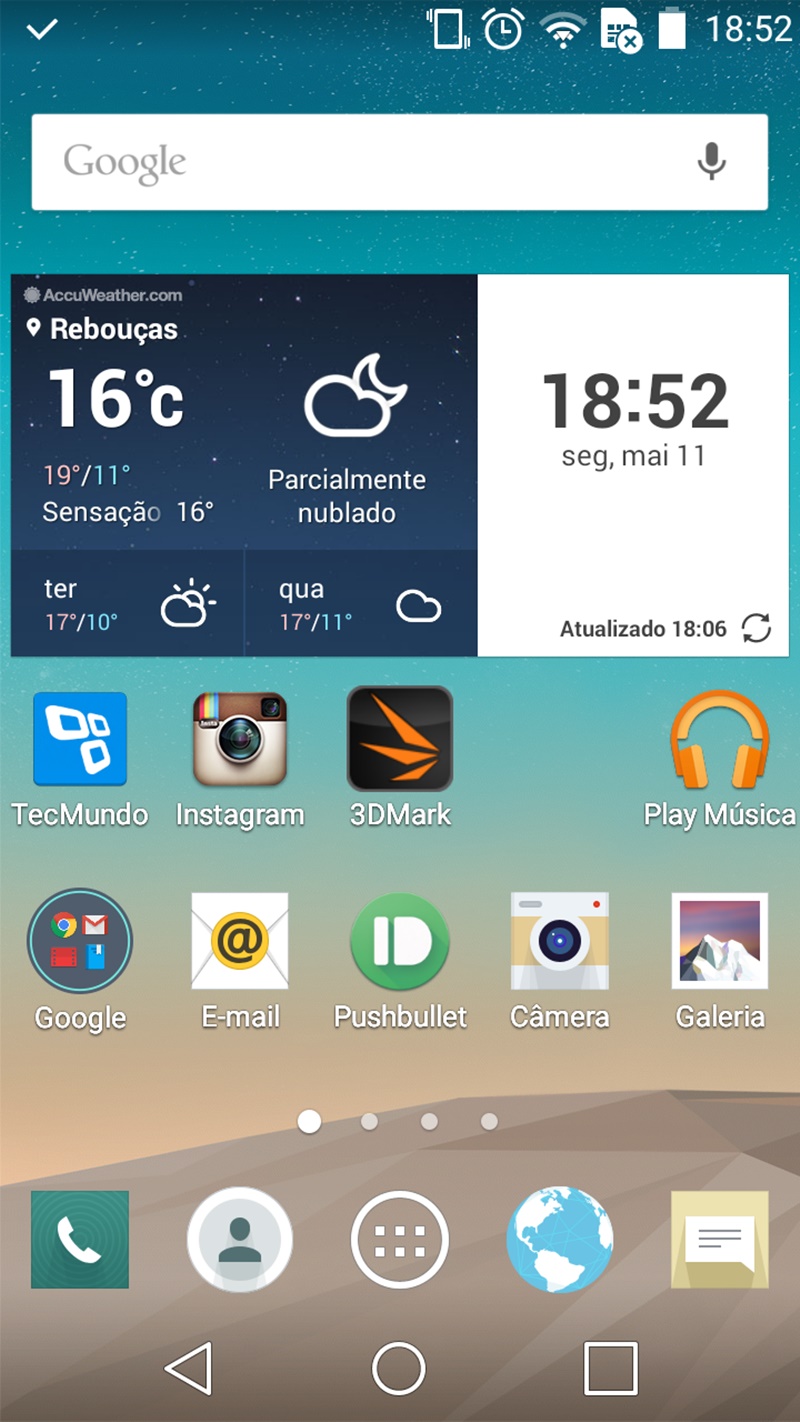
Task: Open recent apps with the square button
Action: 610,1368
